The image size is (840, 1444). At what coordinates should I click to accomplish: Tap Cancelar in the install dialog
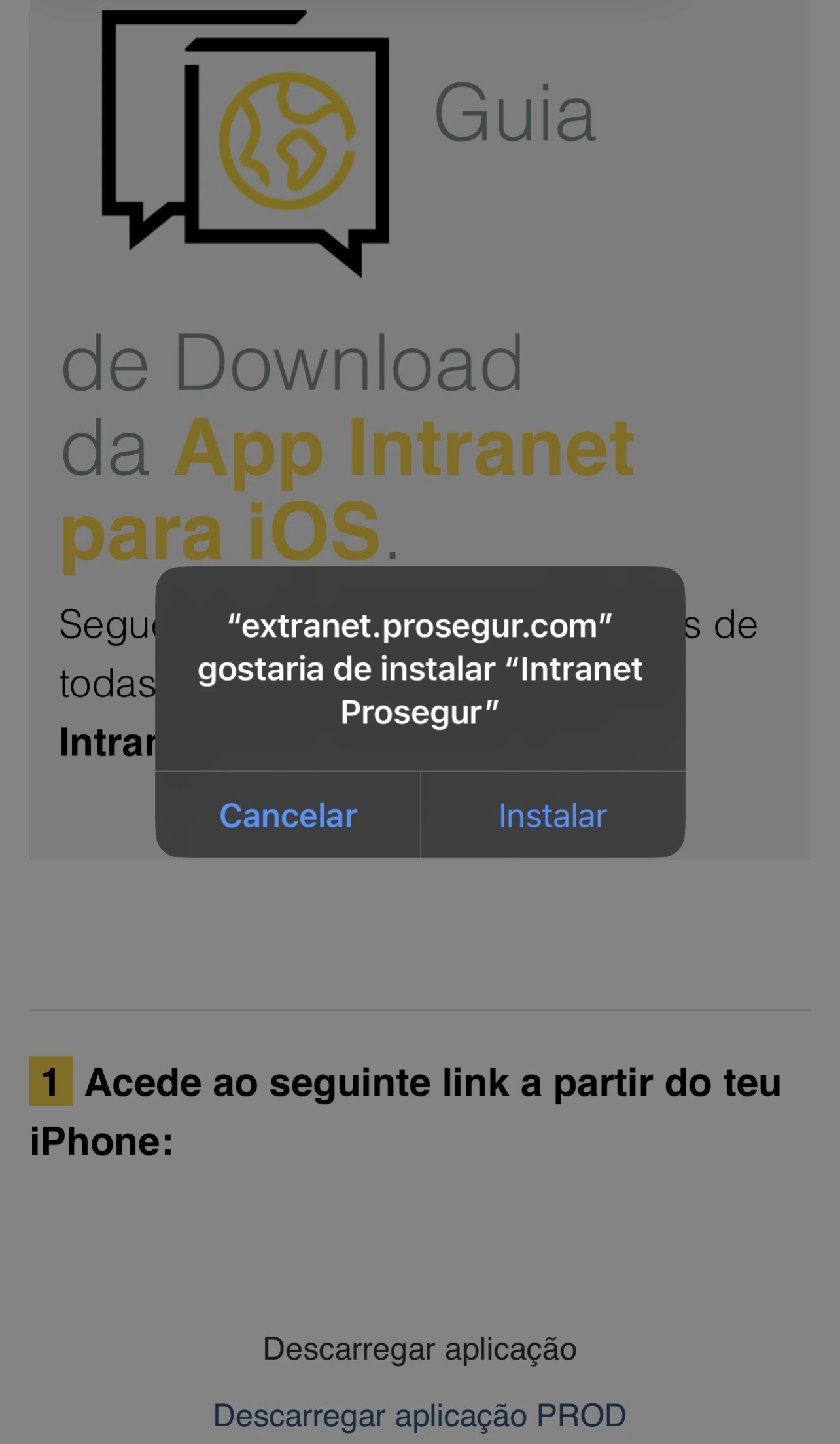pyautogui.click(x=288, y=815)
